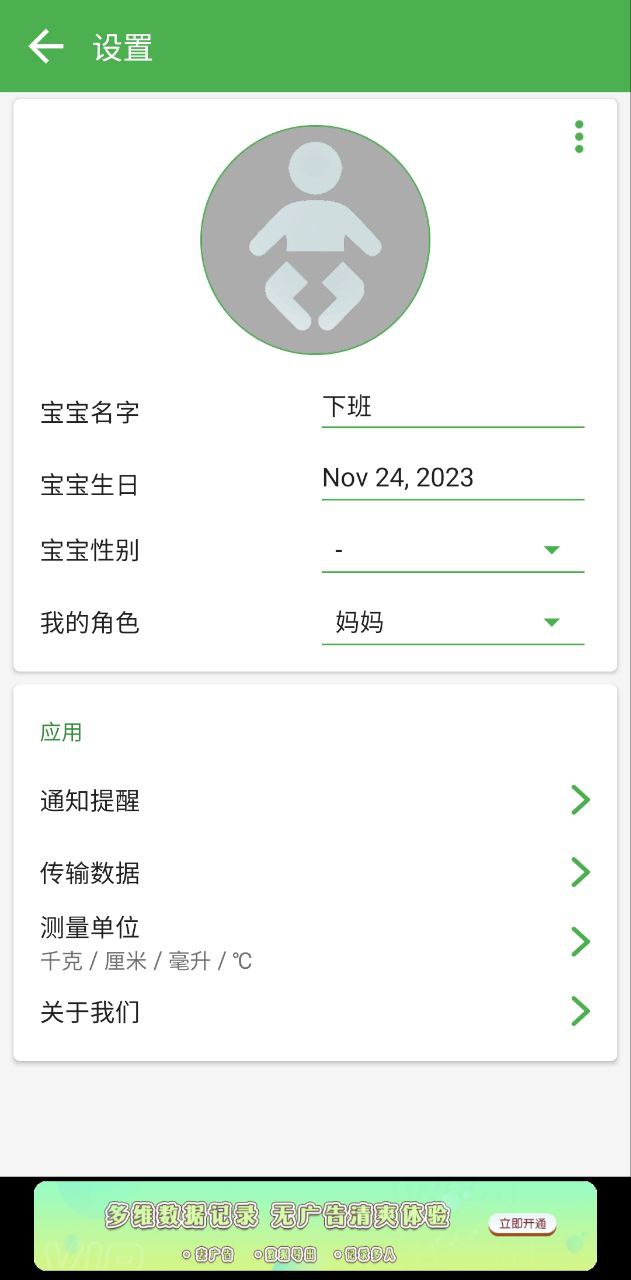The height and width of the screenshot is (1280, 631).
Task: Open 关于我们 page
Action: click(315, 1012)
